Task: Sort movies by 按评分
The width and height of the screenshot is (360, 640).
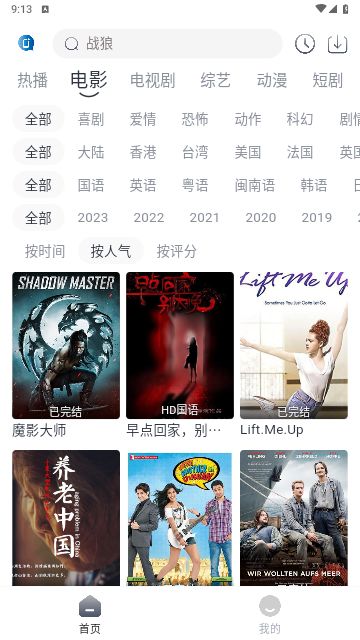Action: tap(176, 251)
